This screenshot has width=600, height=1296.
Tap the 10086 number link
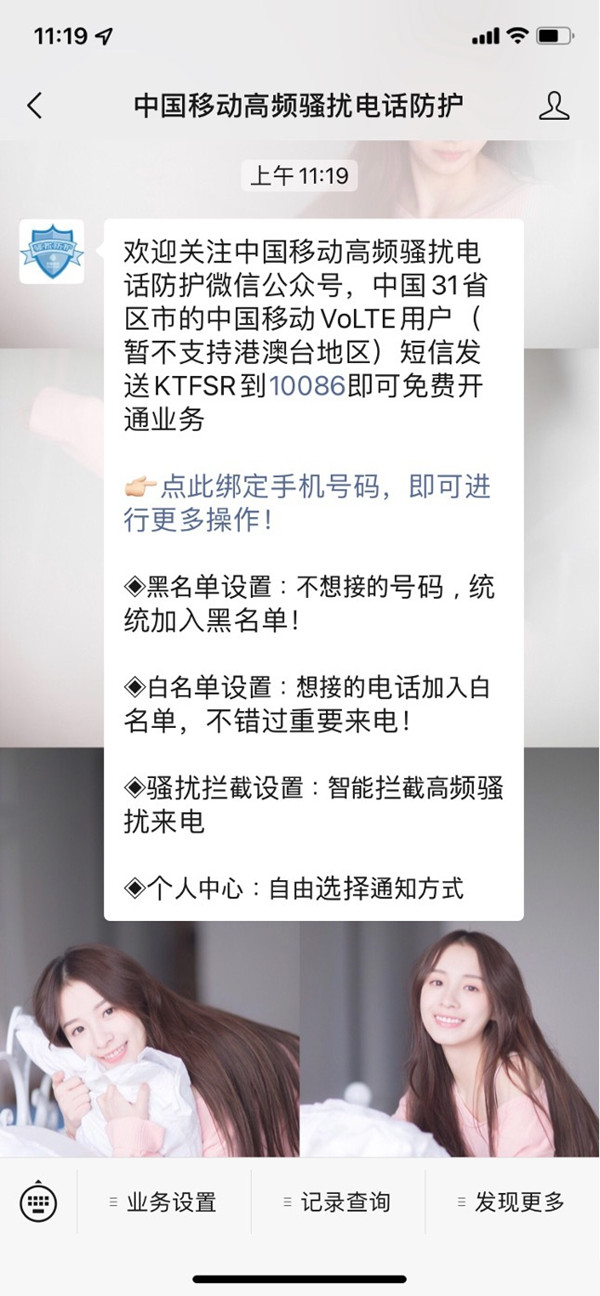306,386
